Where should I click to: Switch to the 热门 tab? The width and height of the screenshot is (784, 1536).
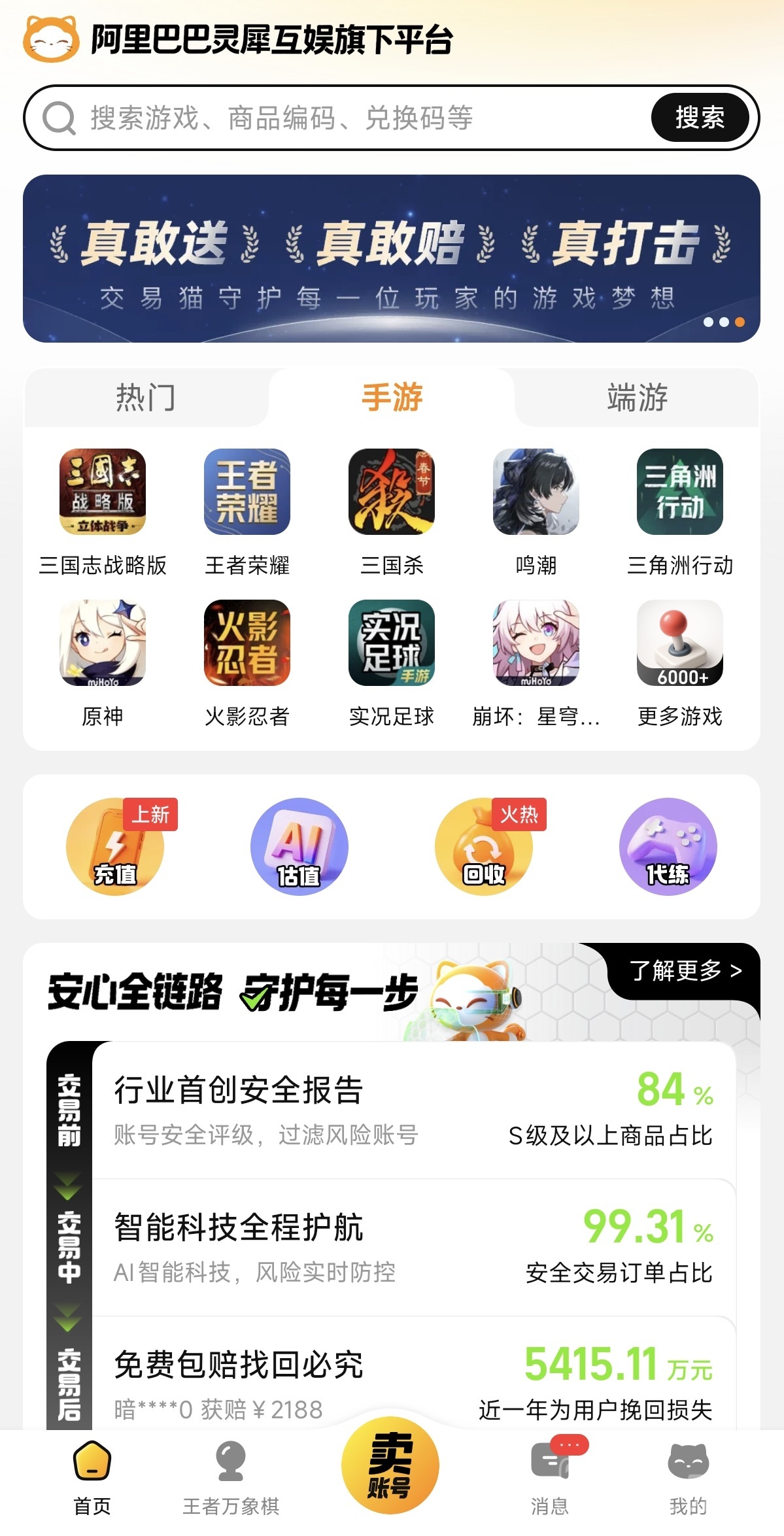tap(146, 398)
